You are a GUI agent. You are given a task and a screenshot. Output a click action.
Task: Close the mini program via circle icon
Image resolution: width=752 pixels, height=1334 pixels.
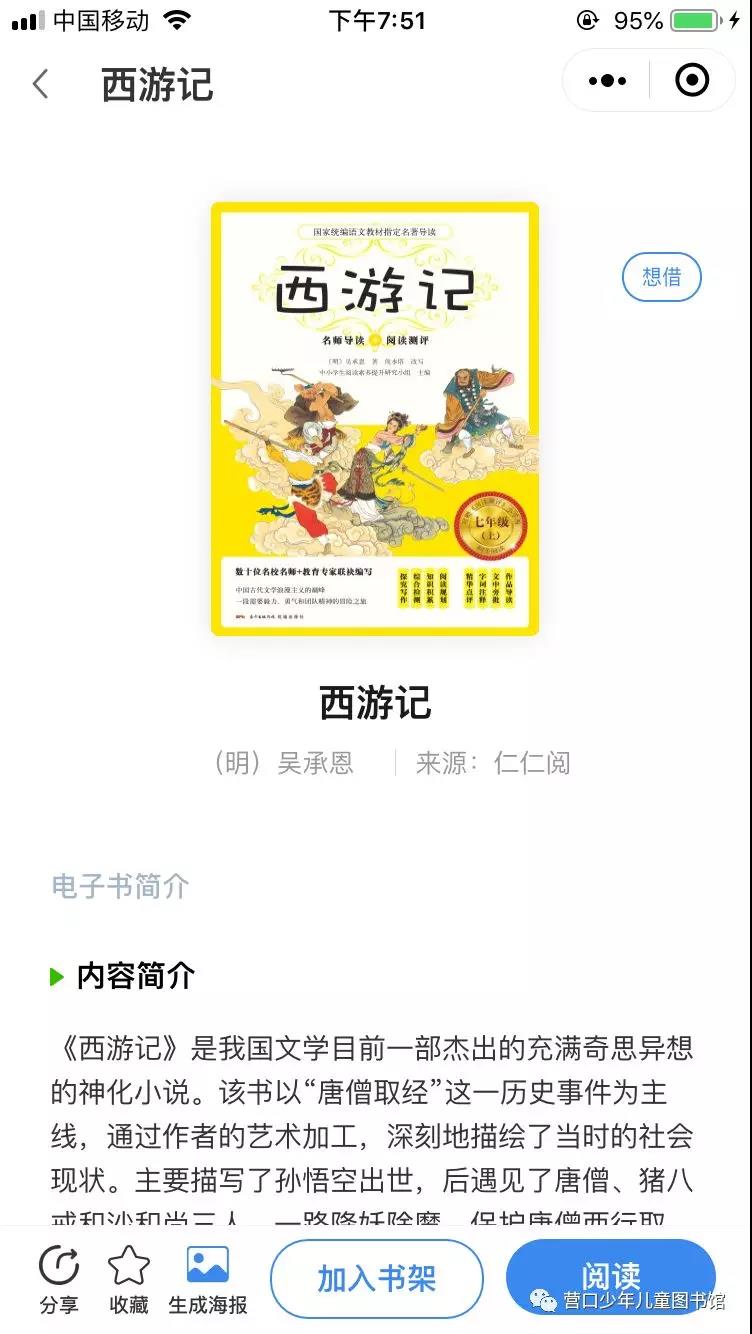(x=692, y=81)
